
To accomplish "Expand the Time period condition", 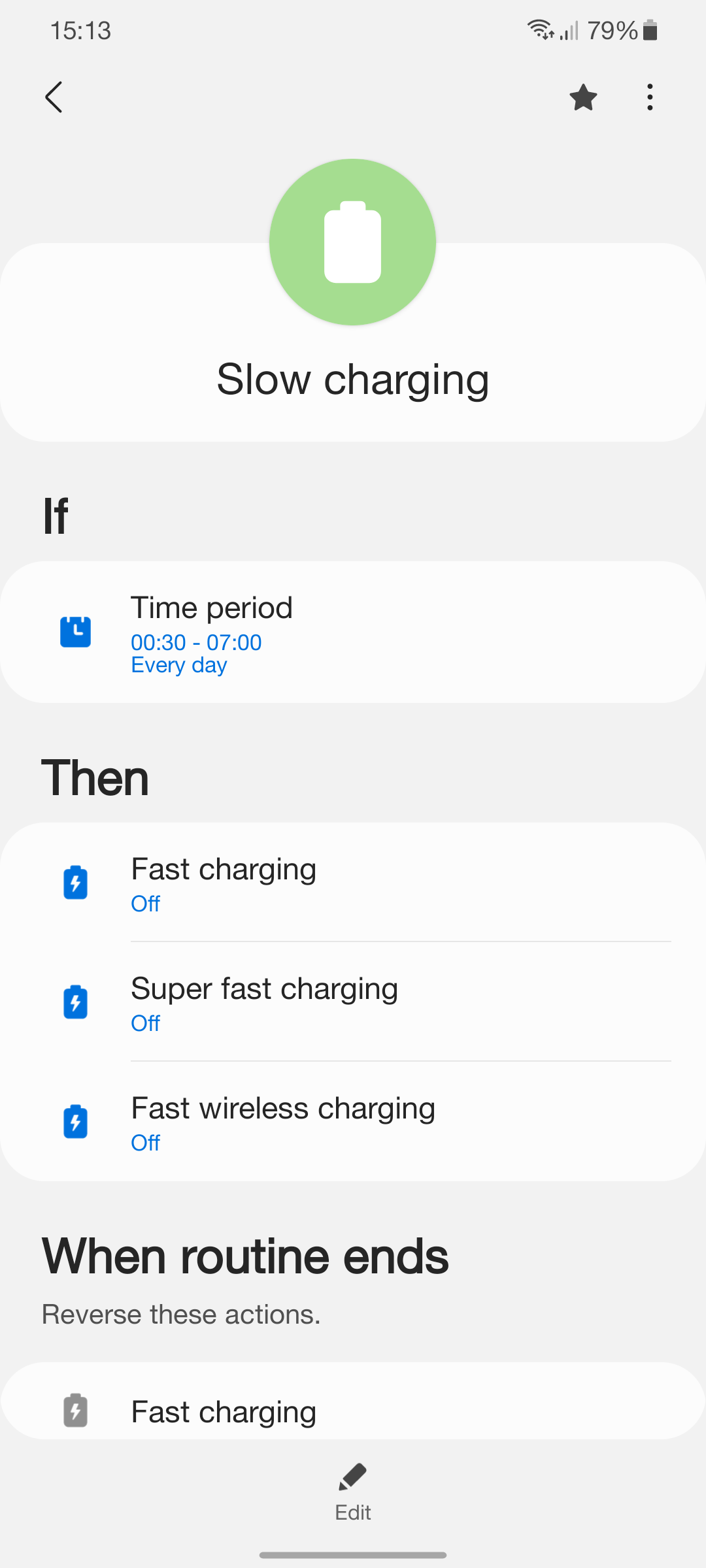I will (353, 630).
